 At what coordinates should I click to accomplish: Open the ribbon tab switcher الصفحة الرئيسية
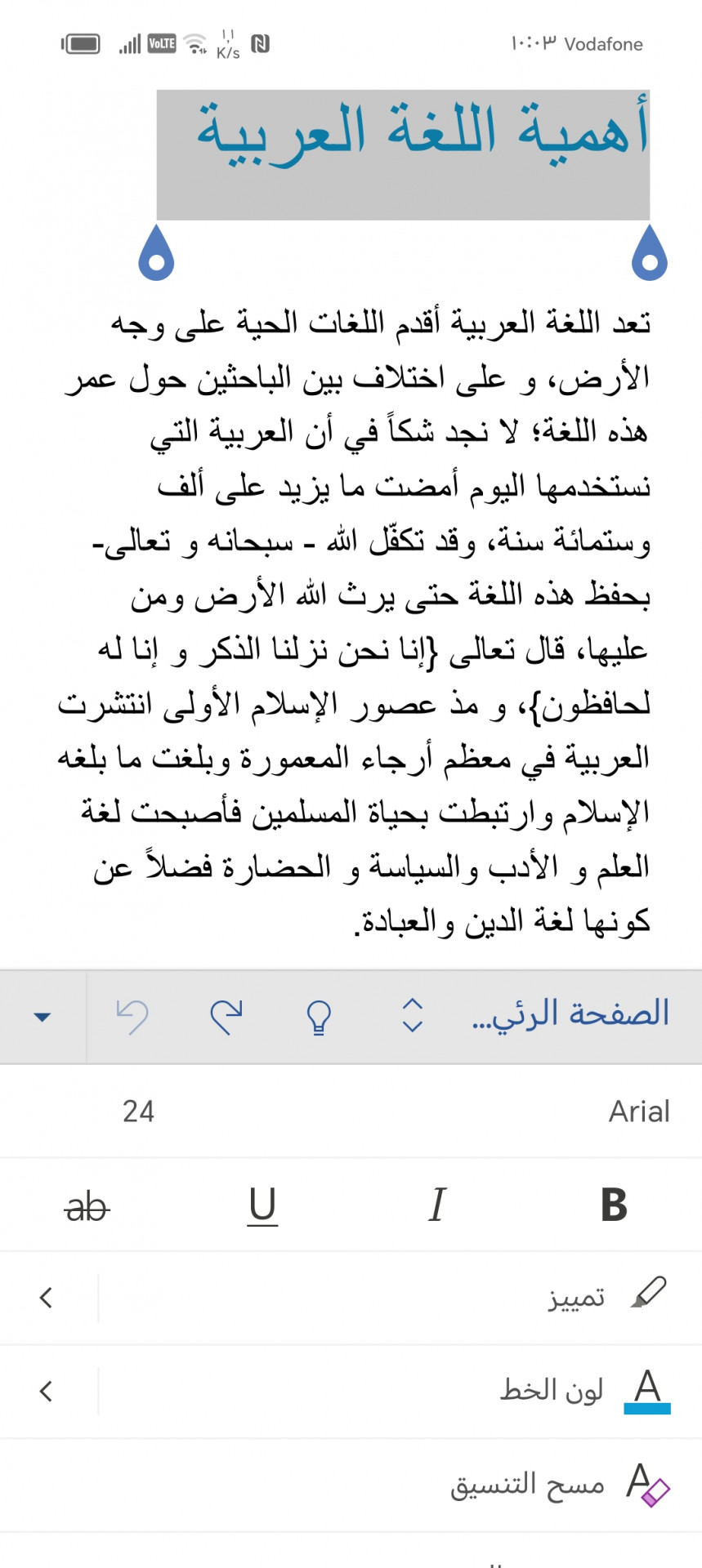coord(570,1014)
